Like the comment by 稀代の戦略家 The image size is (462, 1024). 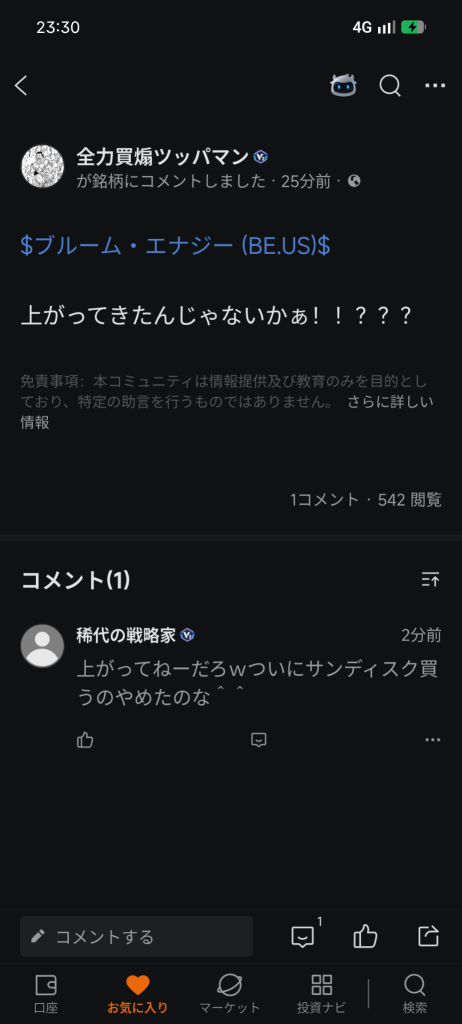click(85, 740)
